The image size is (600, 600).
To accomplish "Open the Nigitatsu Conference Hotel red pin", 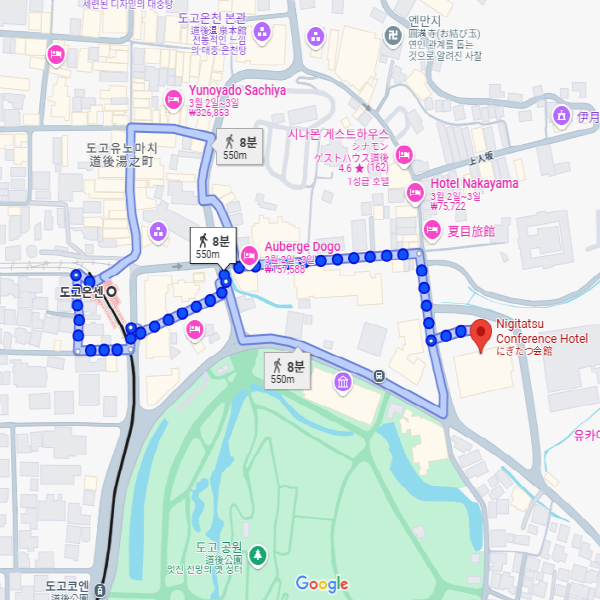I will coord(480,333).
